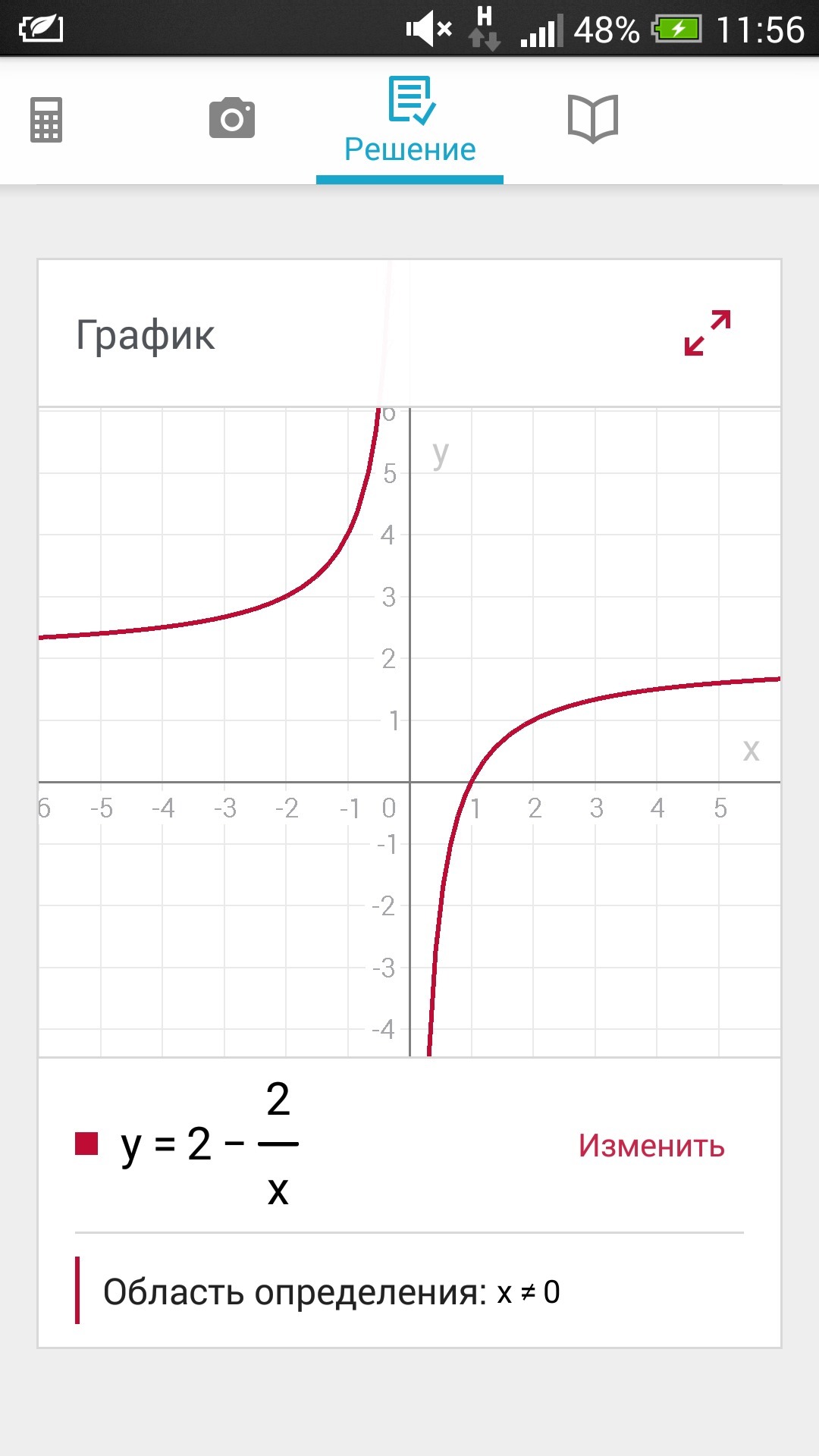Open the book textbook tab
This screenshot has height=1456, width=819.
(x=593, y=119)
